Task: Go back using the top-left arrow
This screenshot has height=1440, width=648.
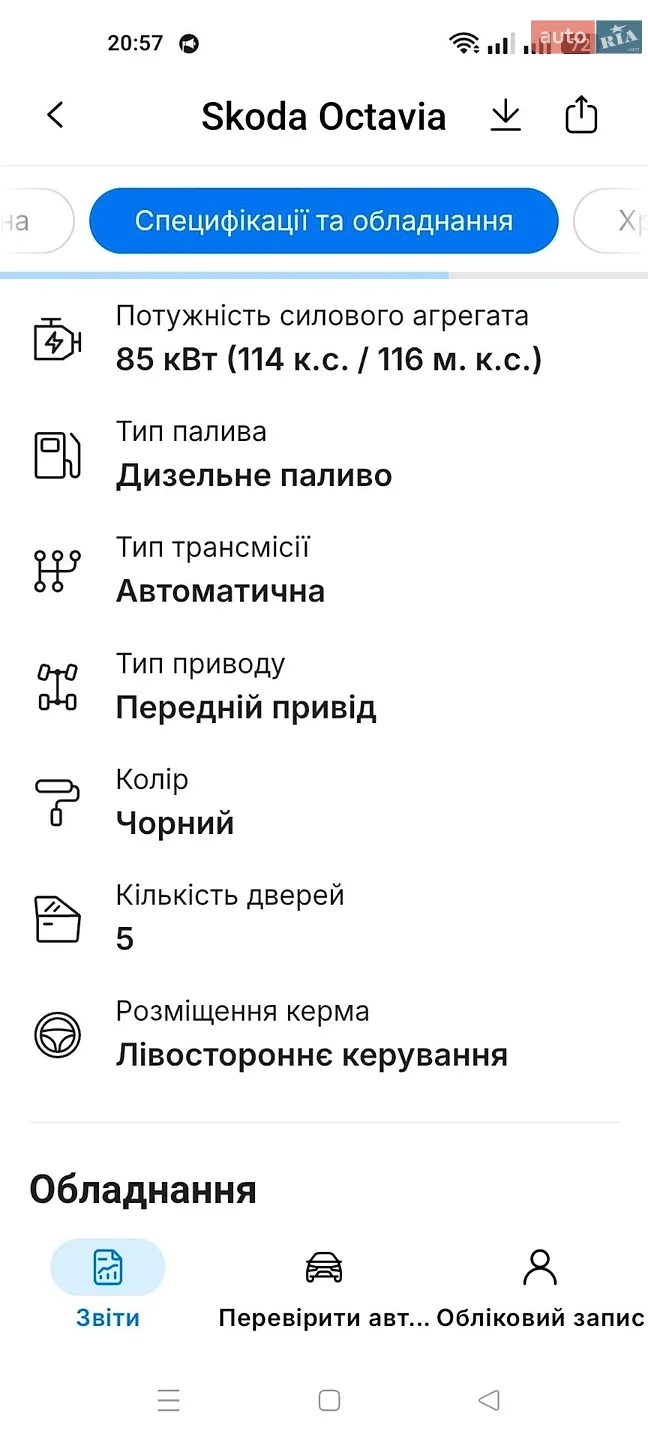Action: pyautogui.click(x=55, y=115)
